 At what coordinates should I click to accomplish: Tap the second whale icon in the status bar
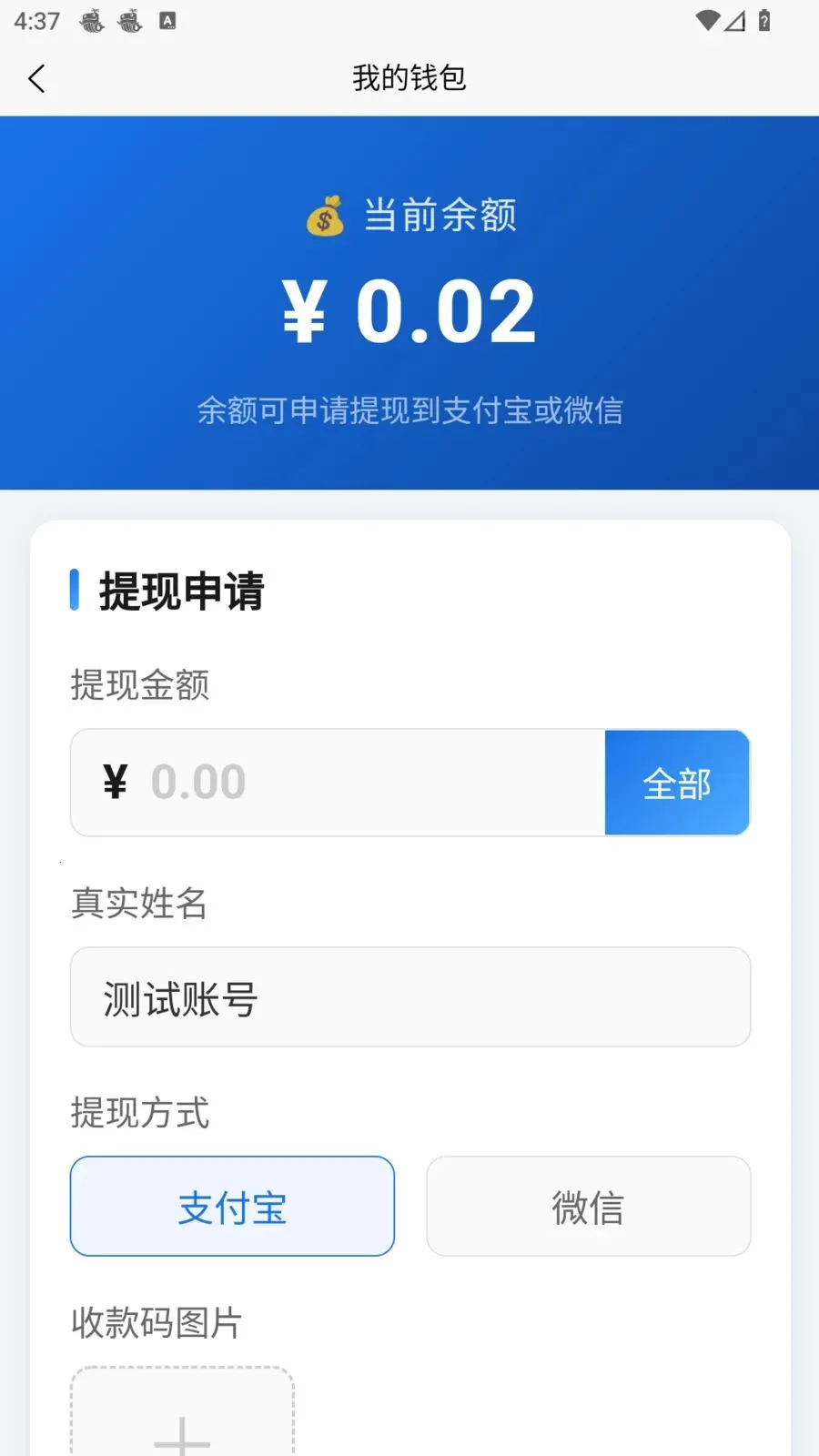[x=128, y=19]
